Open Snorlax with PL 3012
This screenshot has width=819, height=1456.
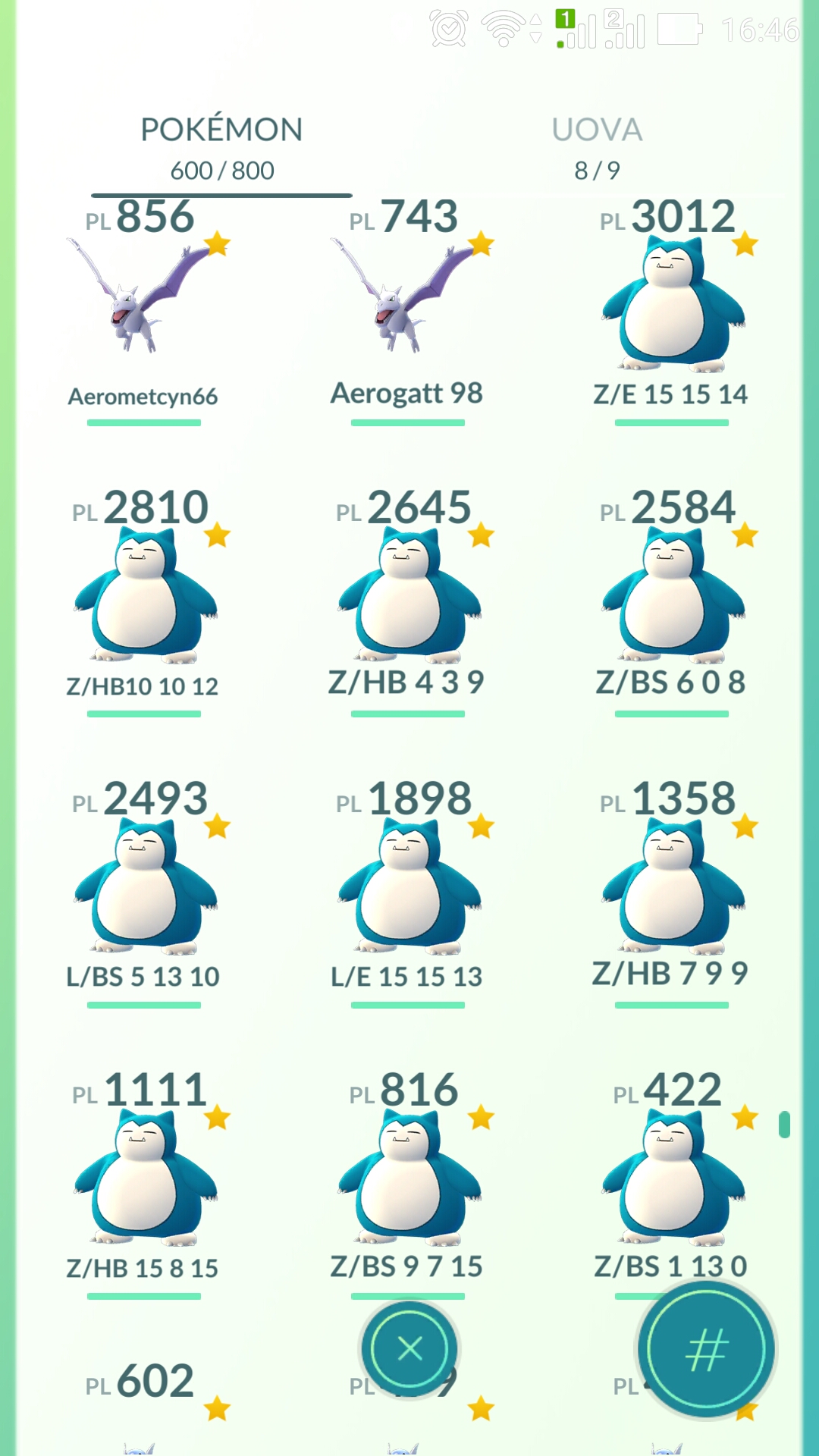[x=672, y=311]
